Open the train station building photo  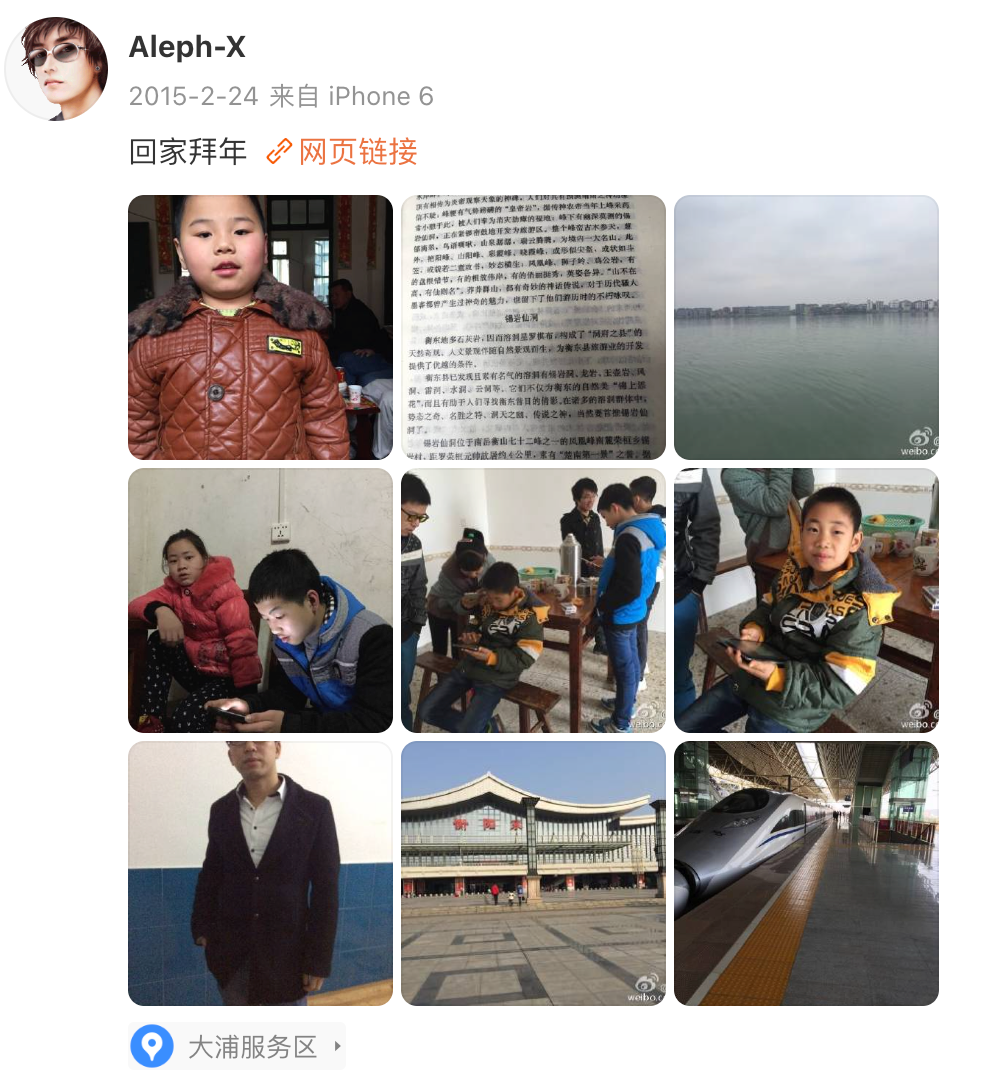(x=533, y=873)
